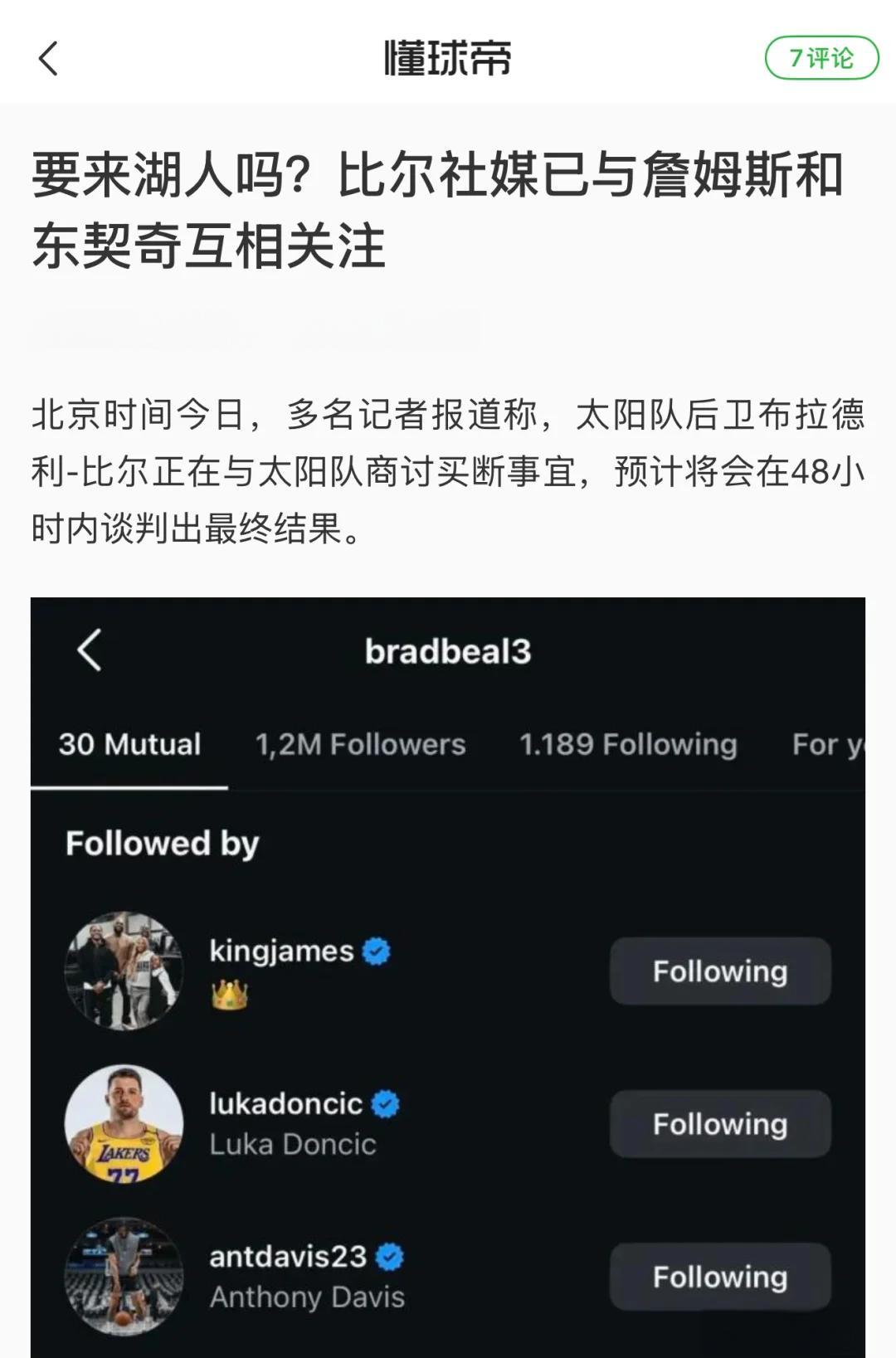This screenshot has width=896, height=1358.
Task: Switch to the 30 Mutual tab
Action: [x=128, y=744]
